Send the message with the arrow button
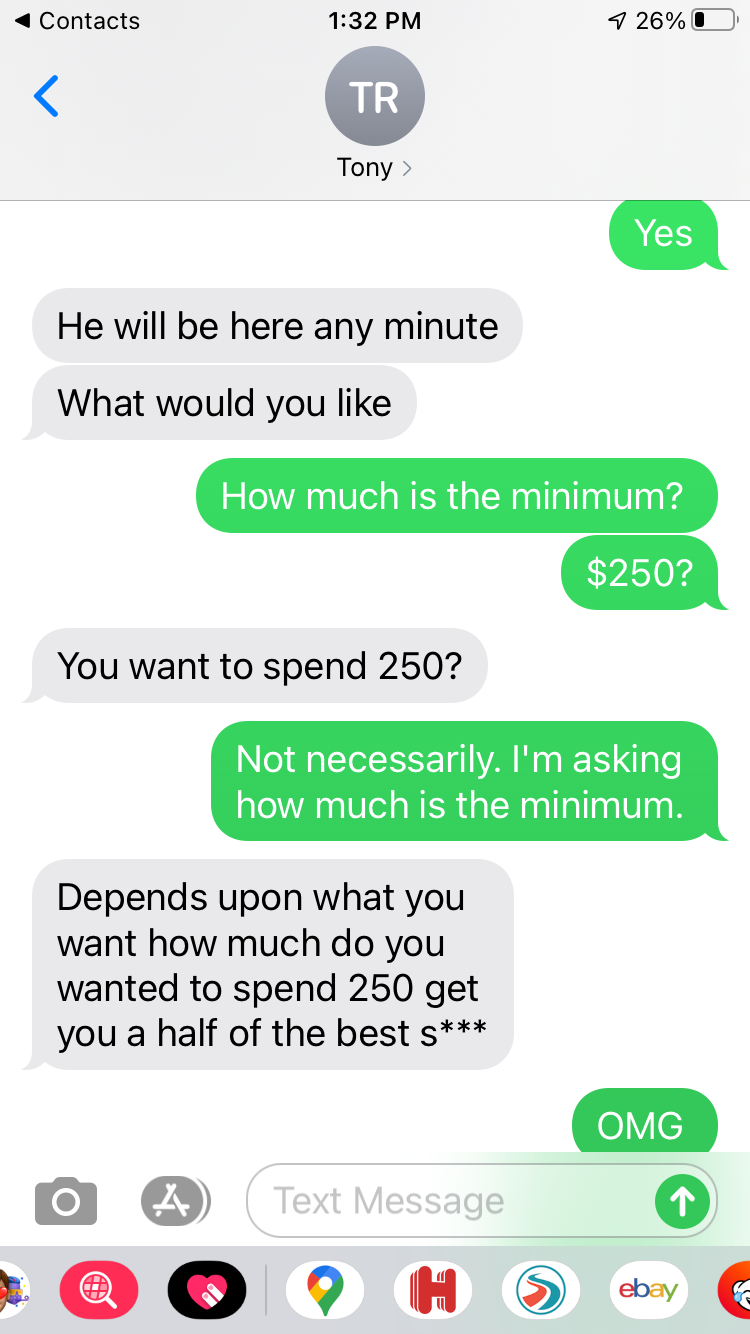The width and height of the screenshot is (750, 1334). (x=682, y=1200)
